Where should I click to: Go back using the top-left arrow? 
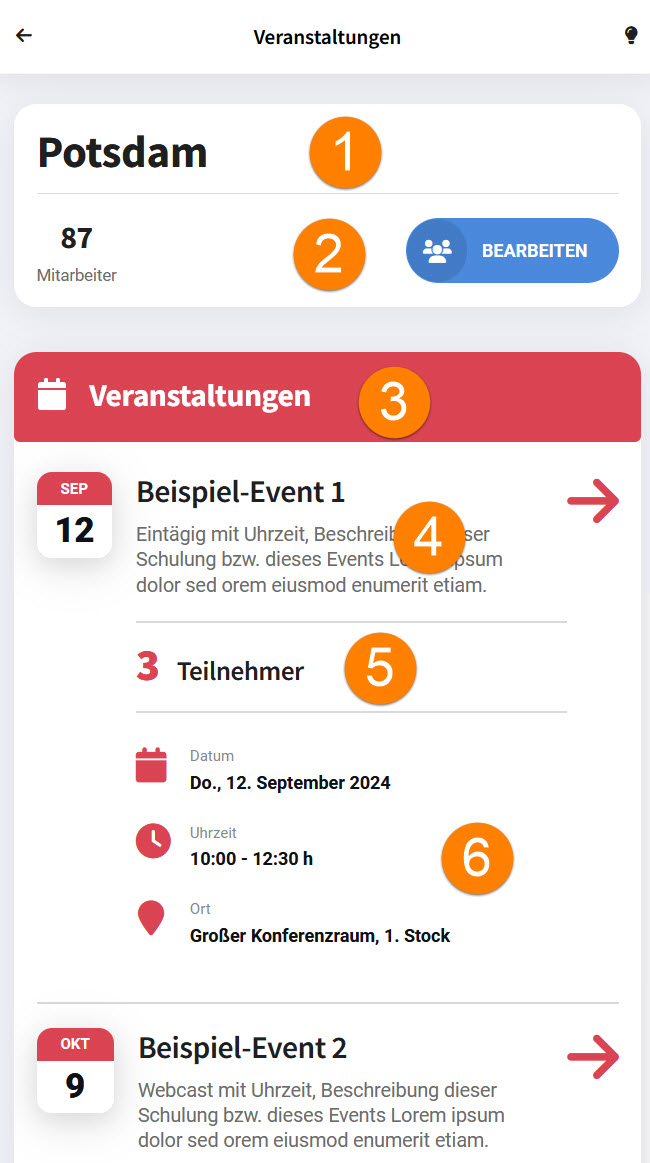(24, 36)
